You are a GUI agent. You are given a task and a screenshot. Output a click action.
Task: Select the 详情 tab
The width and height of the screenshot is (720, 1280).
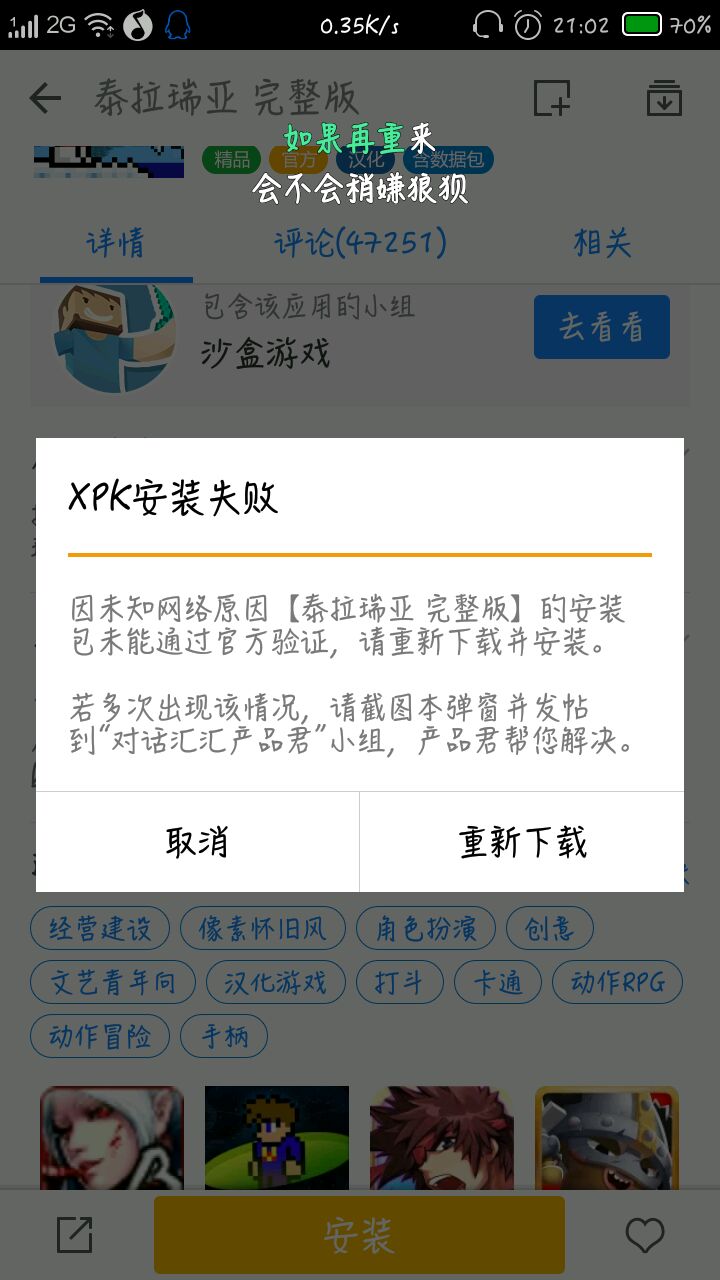(115, 243)
